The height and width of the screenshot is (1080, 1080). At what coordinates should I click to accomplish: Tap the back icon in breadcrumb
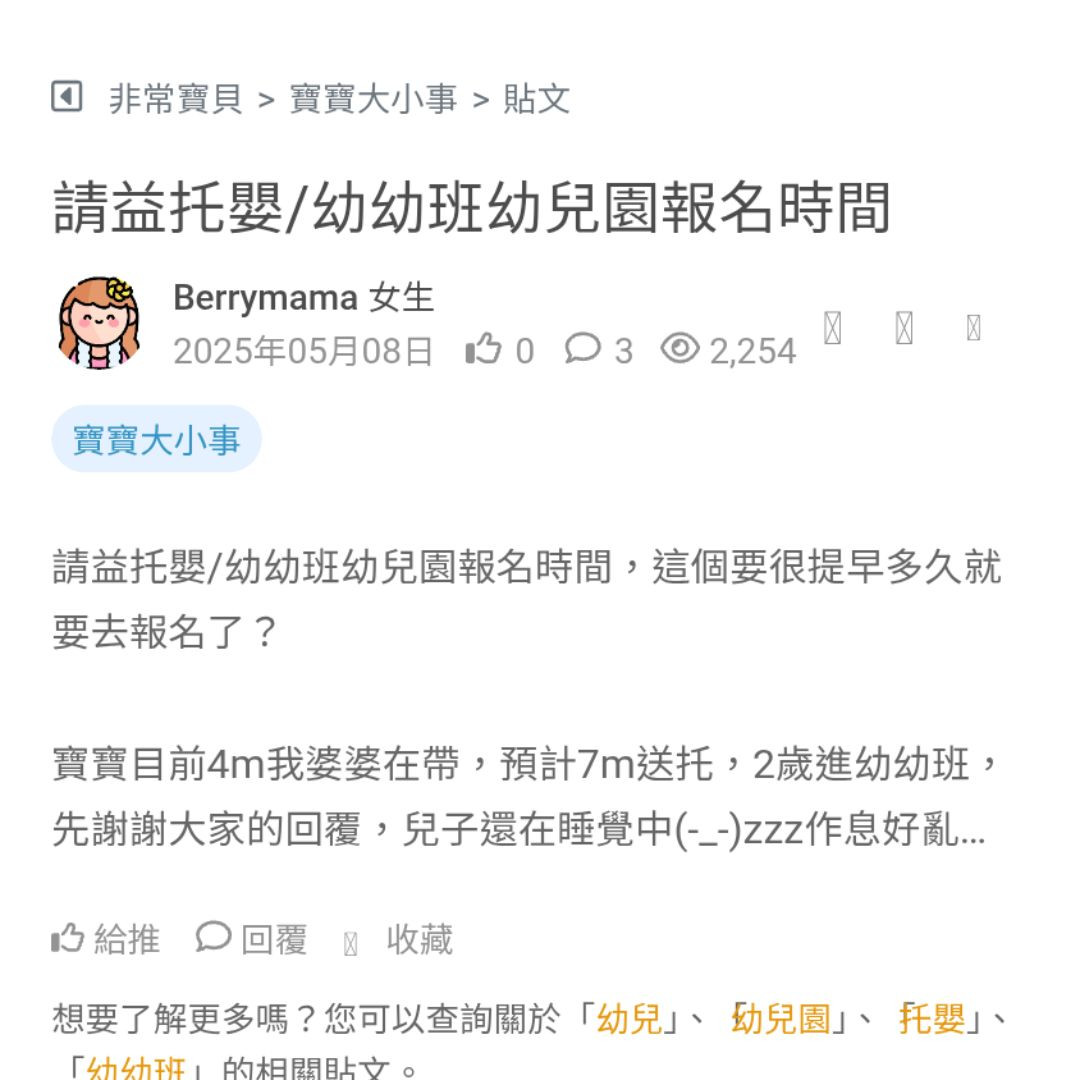coord(66,97)
